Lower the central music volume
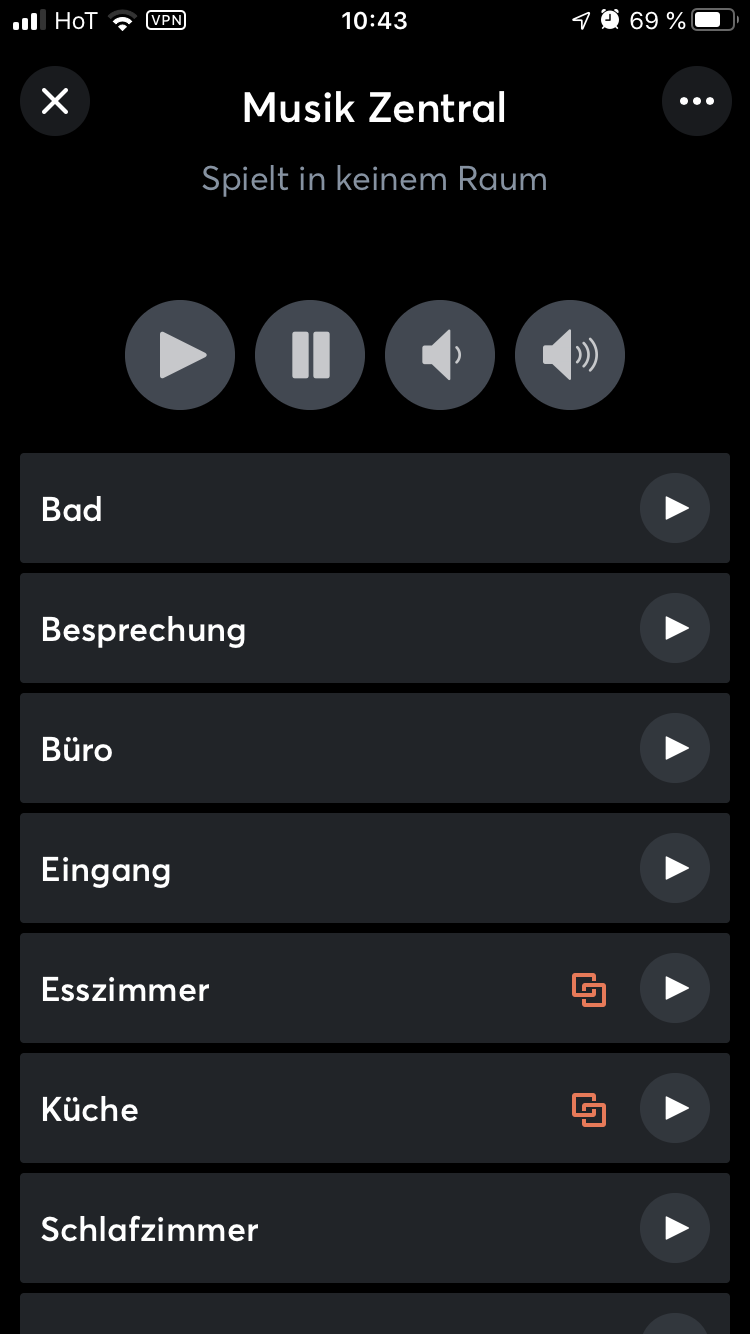This screenshot has width=750, height=1334. pos(440,355)
